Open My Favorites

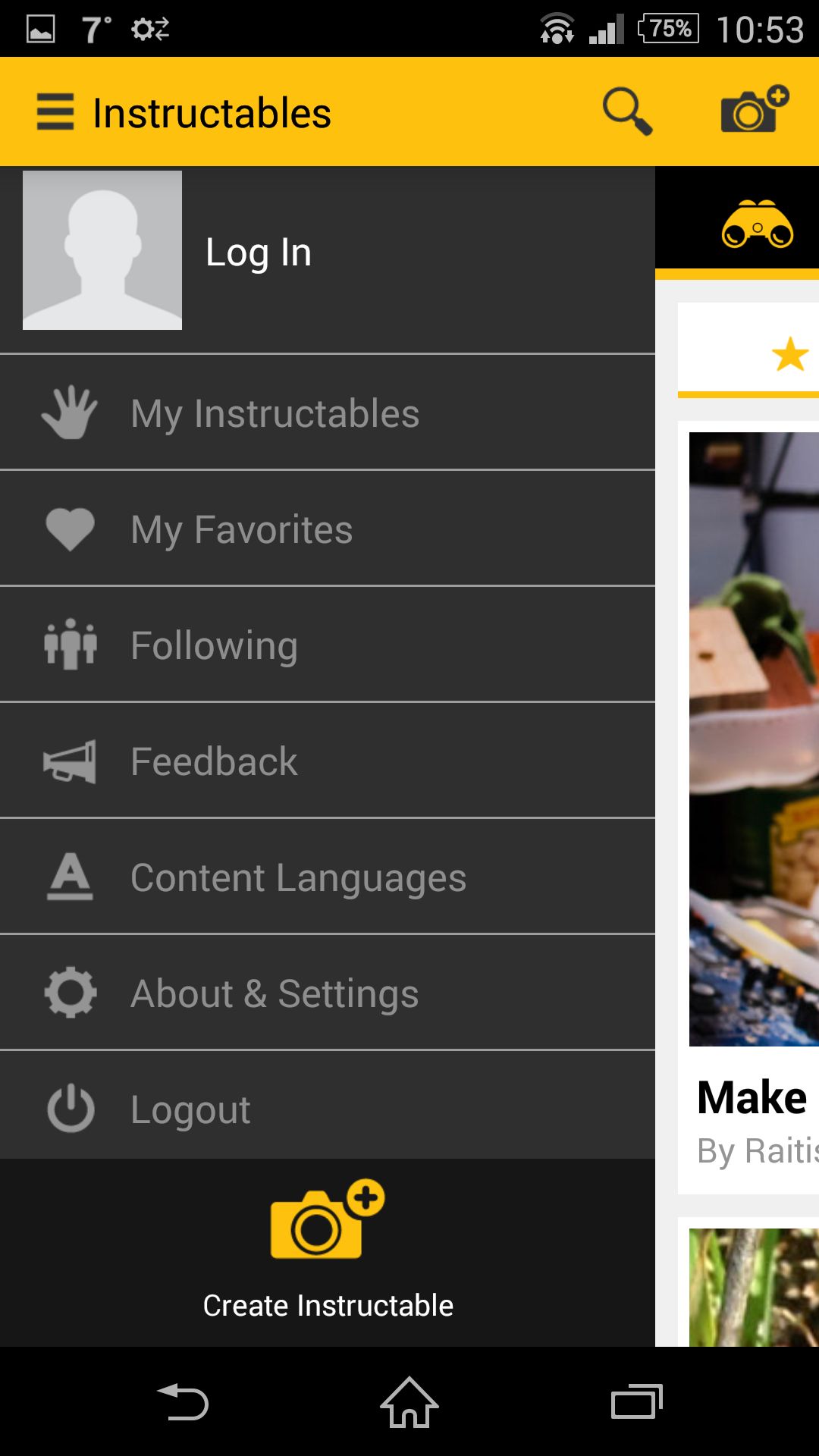[328, 529]
